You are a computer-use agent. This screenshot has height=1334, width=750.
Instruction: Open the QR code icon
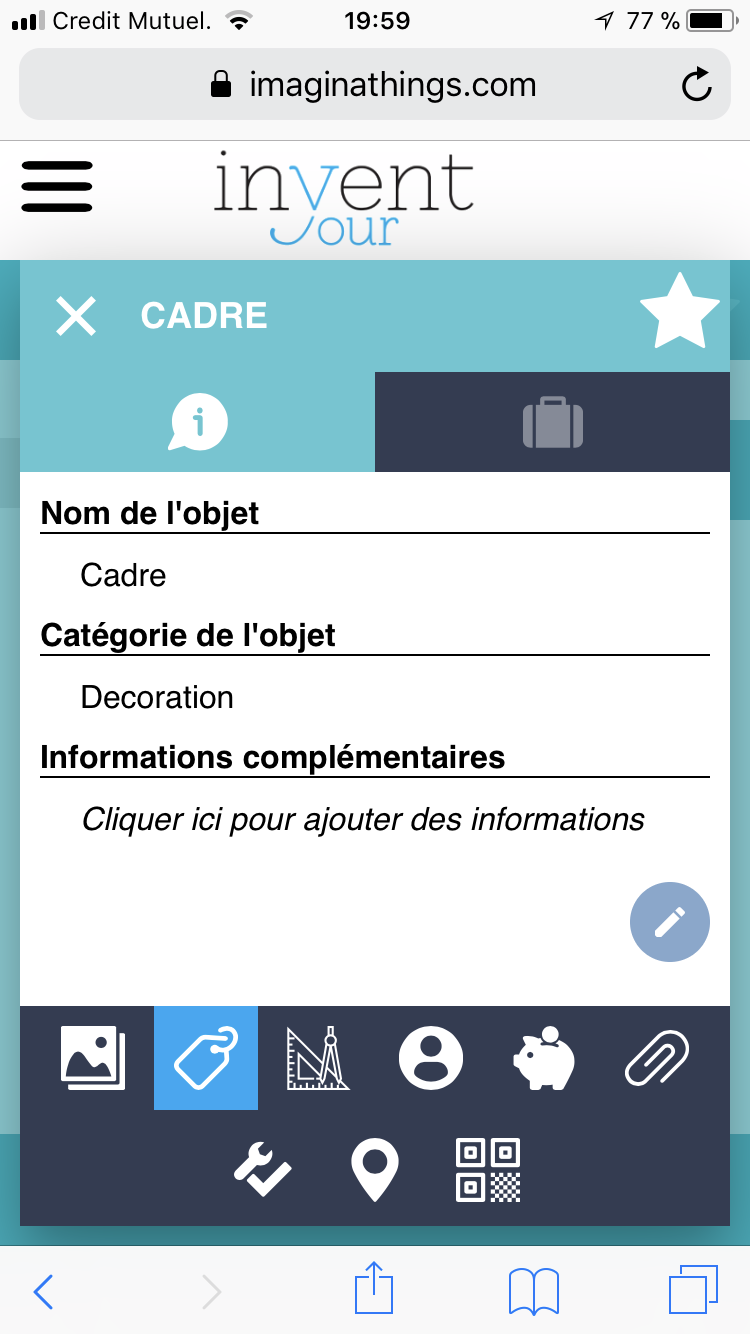click(x=488, y=1170)
